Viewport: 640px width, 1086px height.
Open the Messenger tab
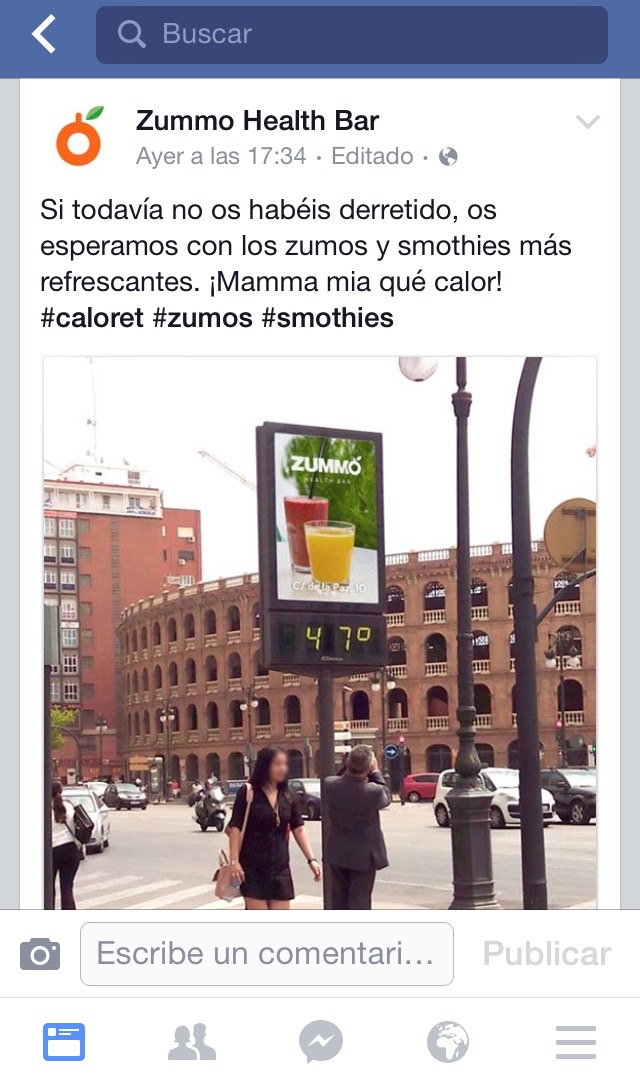(x=320, y=1042)
